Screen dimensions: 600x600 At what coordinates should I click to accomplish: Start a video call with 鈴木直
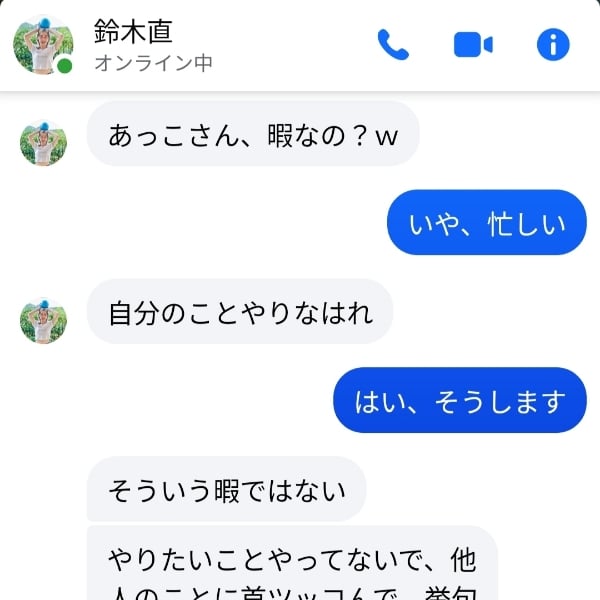(x=473, y=45)
